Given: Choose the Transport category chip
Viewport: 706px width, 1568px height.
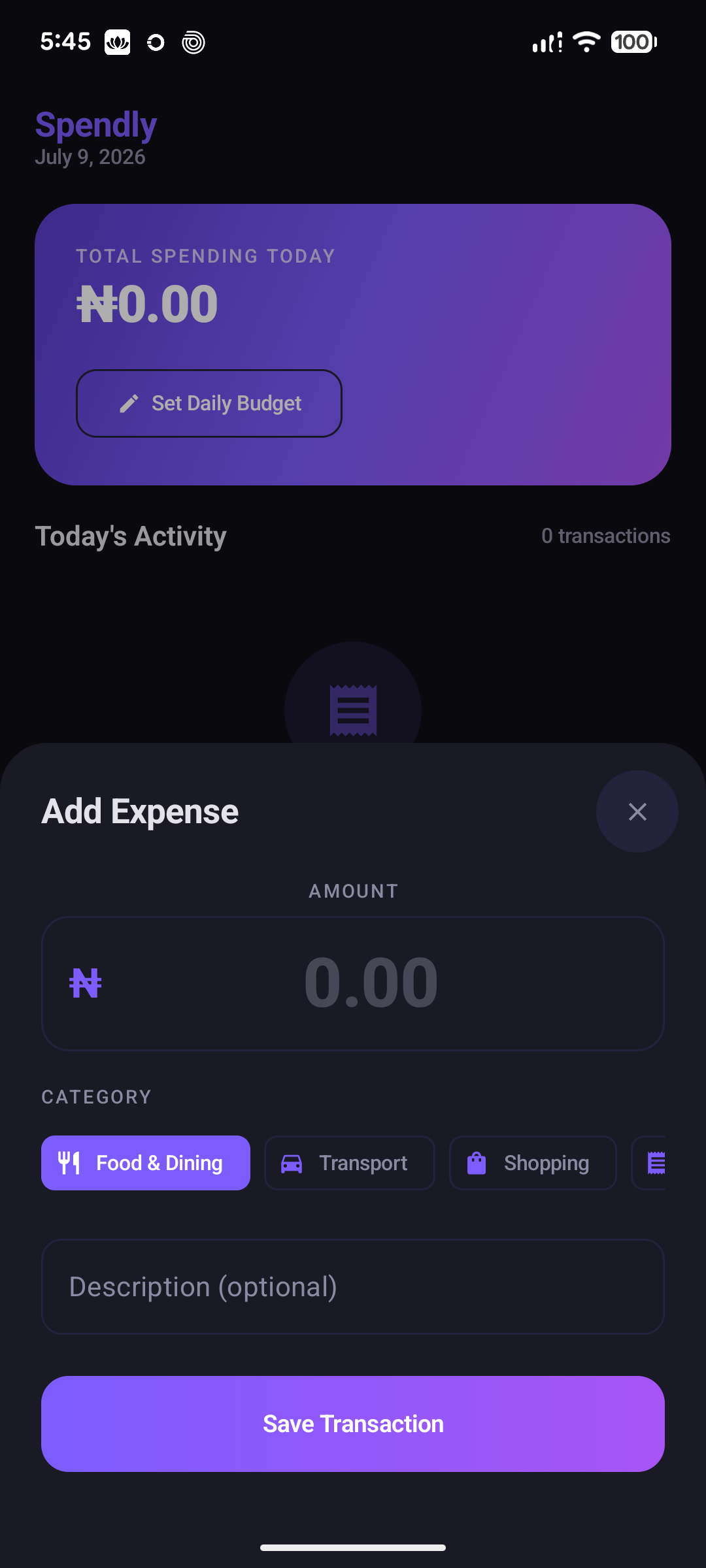Looking at the screenshot, I should click(350, 1163).
